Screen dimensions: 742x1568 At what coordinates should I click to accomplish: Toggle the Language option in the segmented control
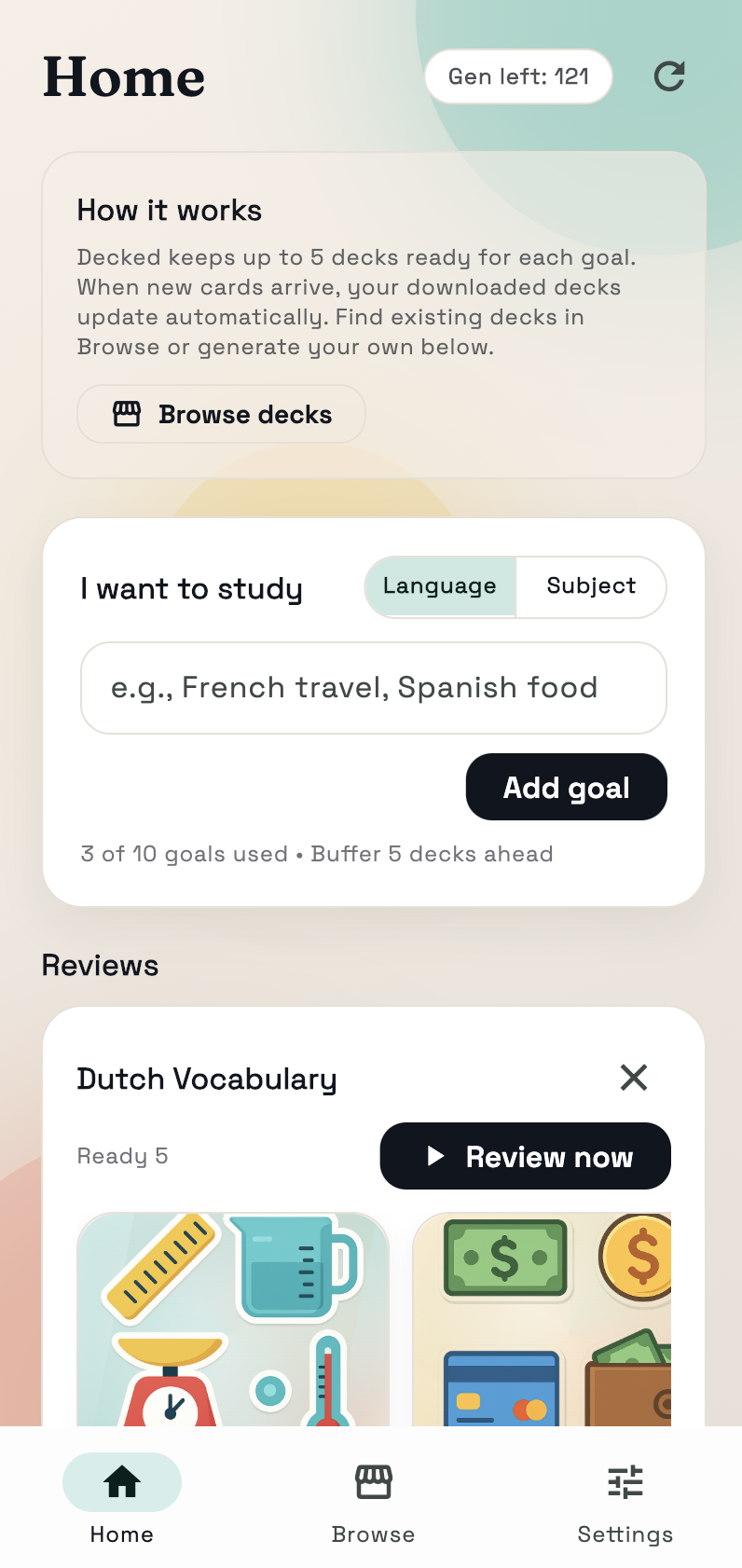(440, 587)
